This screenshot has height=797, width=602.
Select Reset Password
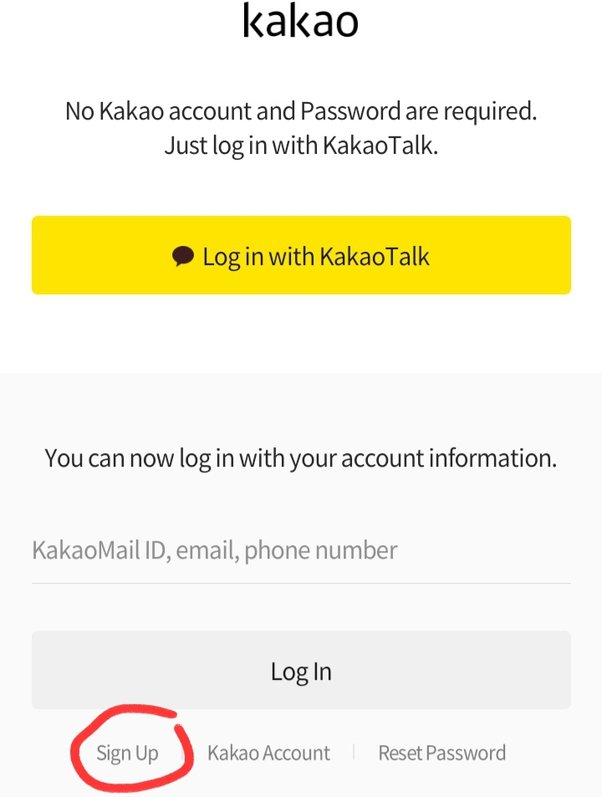[441, 753]
